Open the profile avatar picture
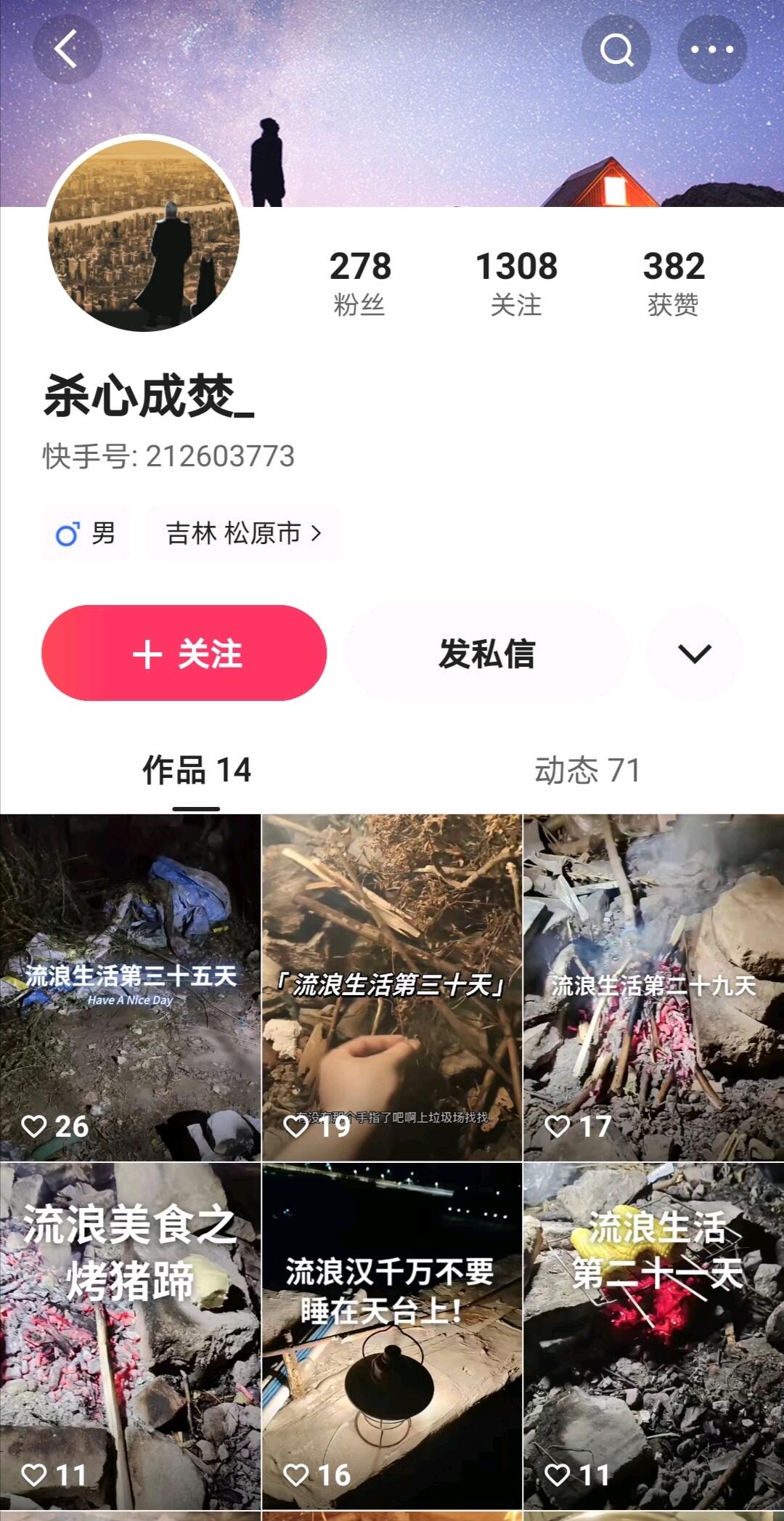784x1521 pixels. coord(144,235)
